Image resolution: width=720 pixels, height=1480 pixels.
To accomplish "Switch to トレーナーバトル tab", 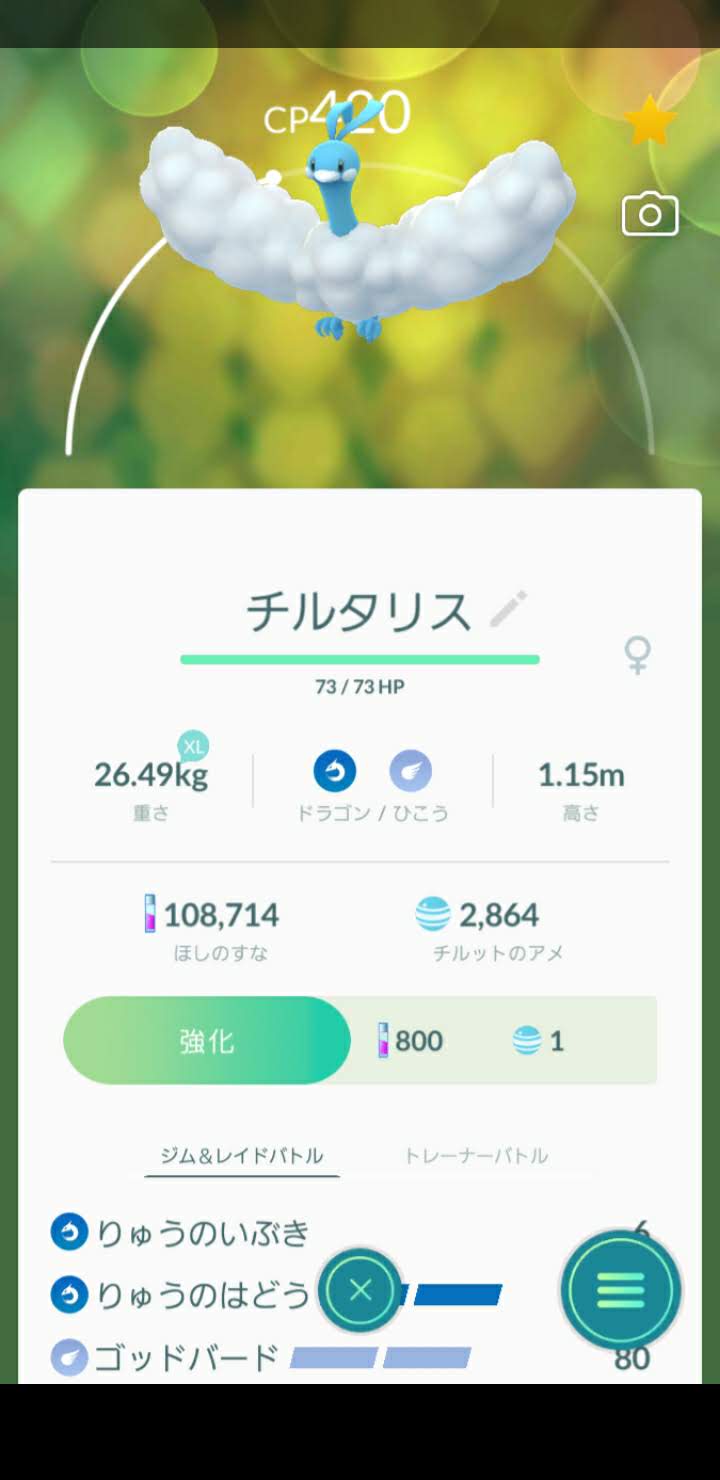I will (476, 1156).
